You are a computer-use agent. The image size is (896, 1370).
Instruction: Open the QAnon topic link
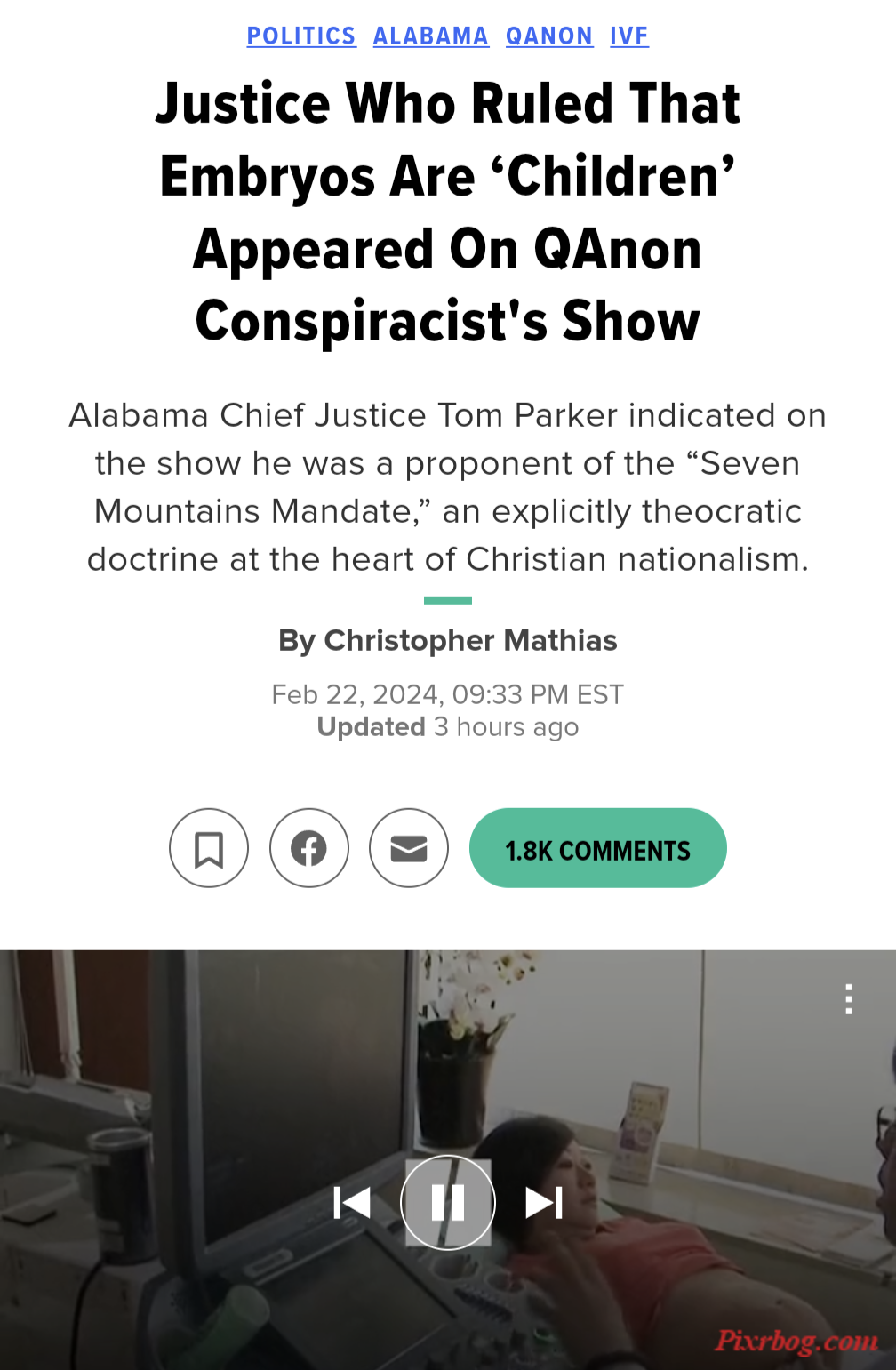tap(548, 36)
